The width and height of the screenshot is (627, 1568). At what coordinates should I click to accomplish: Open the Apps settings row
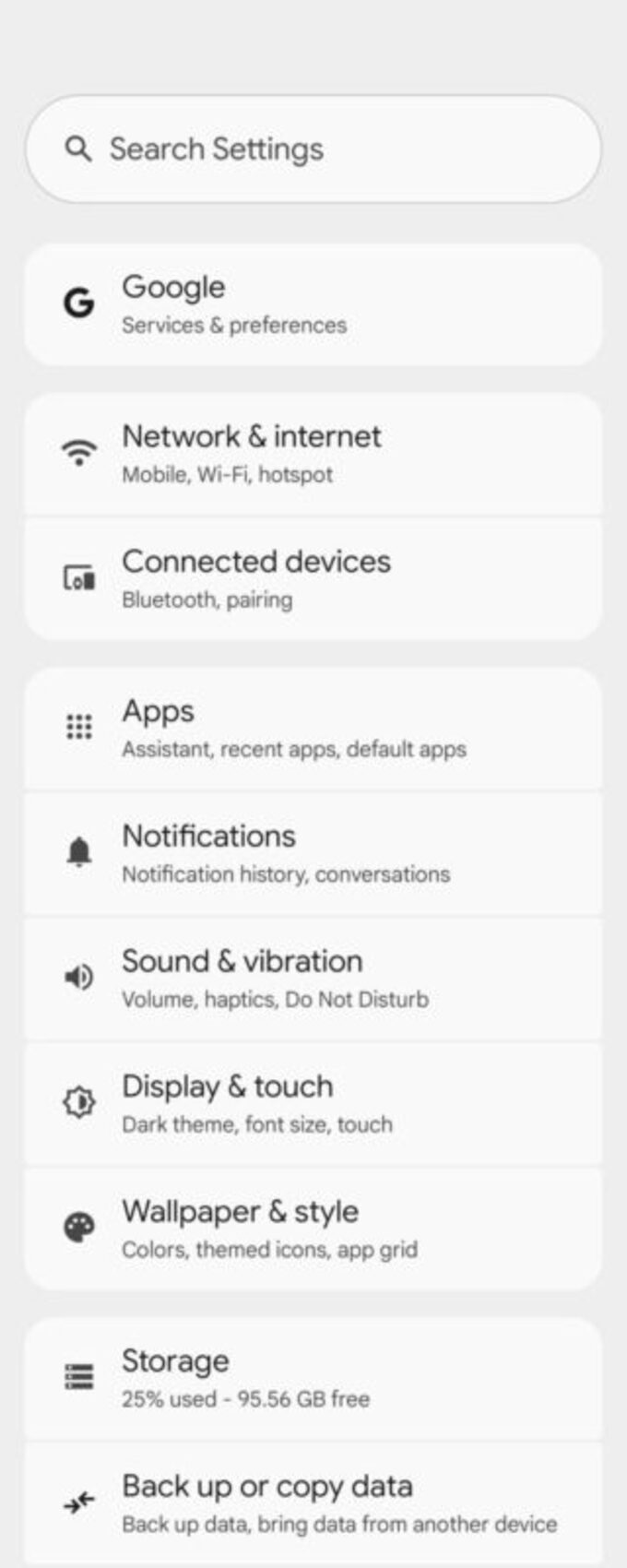click(x=313, y=729)
